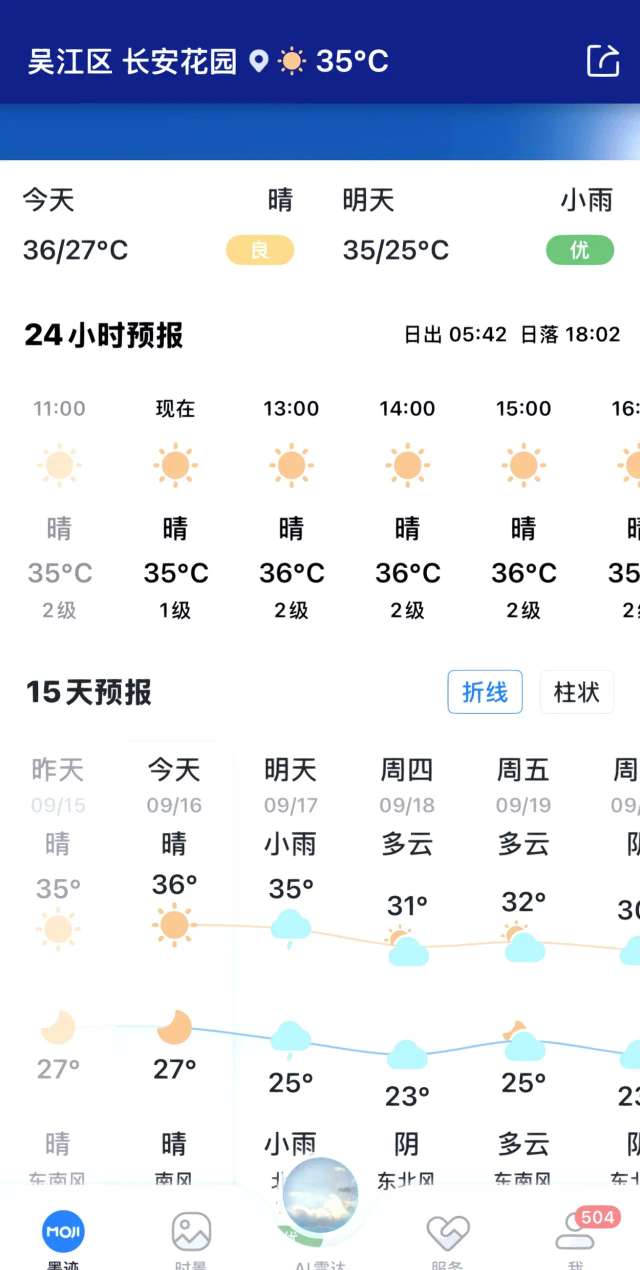Tap the MOJI home tab

63,1238
